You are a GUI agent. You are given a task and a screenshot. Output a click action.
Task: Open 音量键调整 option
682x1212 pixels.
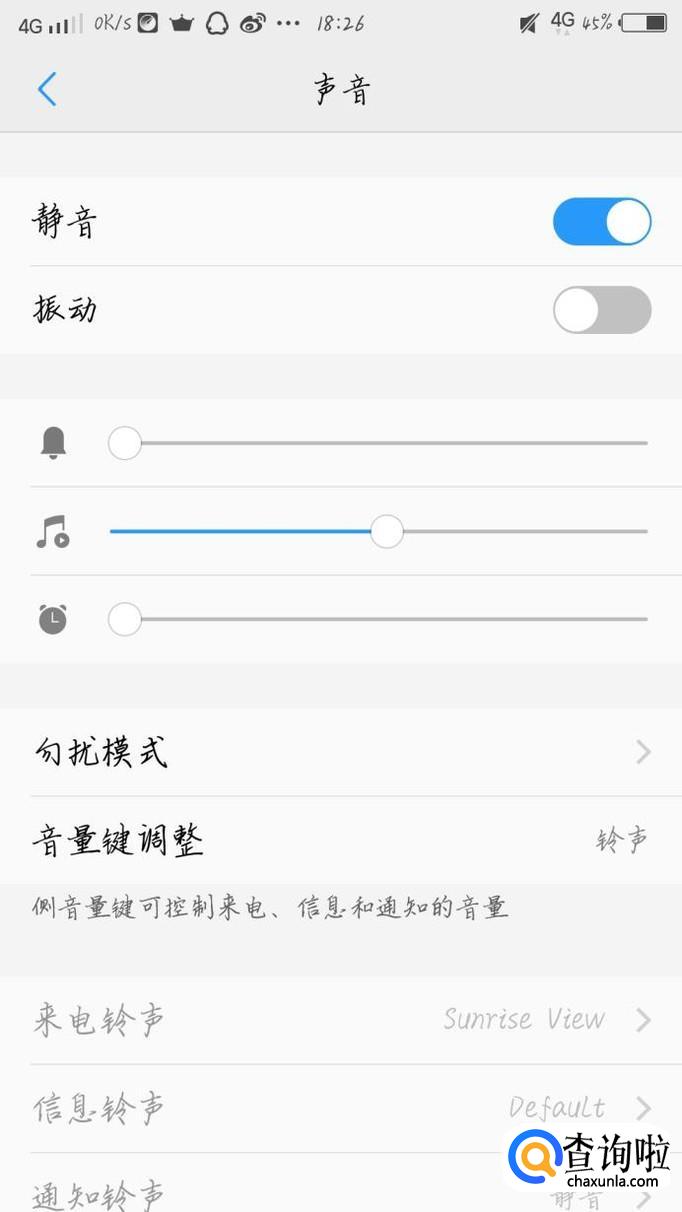340,840
